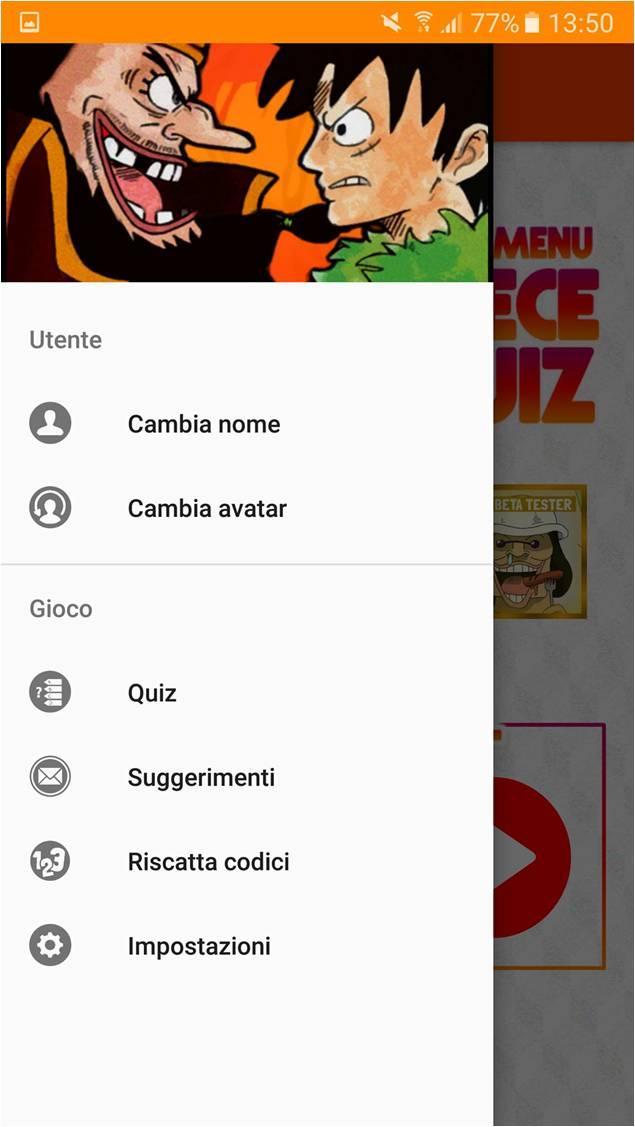Go to Suggerimenti
The height and width of the screenshot is (1127, 635).
pyautogui.click(x=201, y=777)
